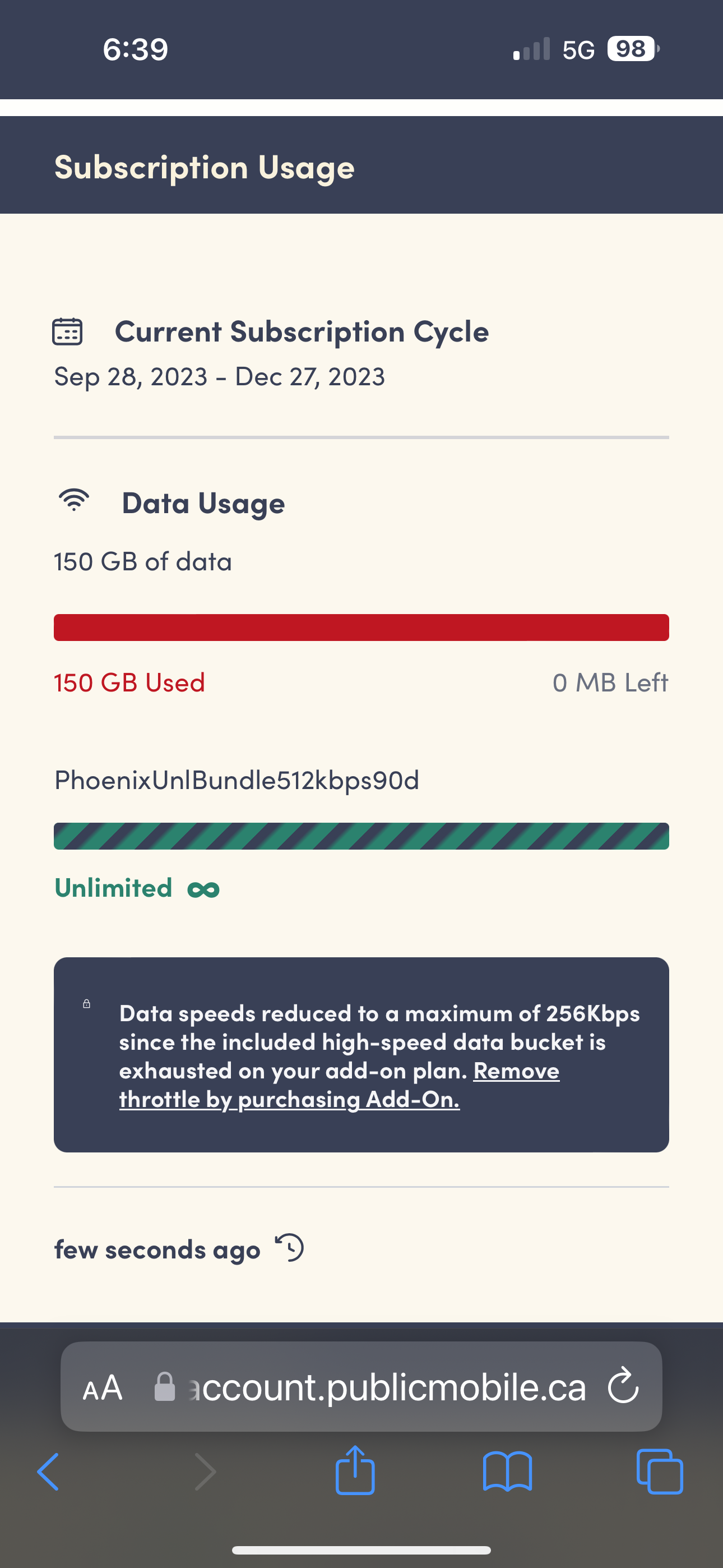The image size is (723, 1568).
Task: Click the back chevron in Safari
Action: click(x=50, y=1473)
